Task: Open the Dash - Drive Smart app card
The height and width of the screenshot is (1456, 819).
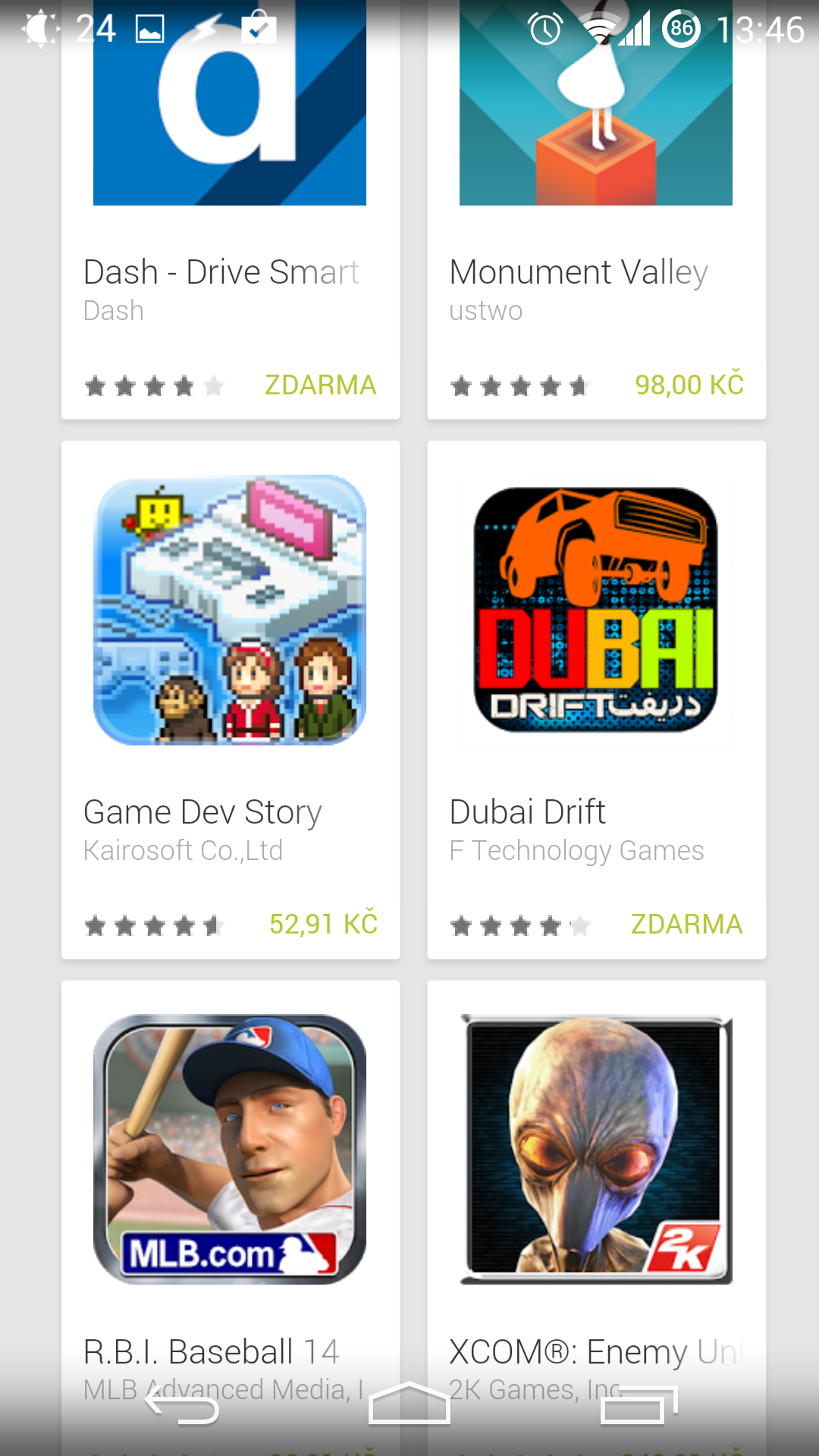Action: (x=231, y=209)
